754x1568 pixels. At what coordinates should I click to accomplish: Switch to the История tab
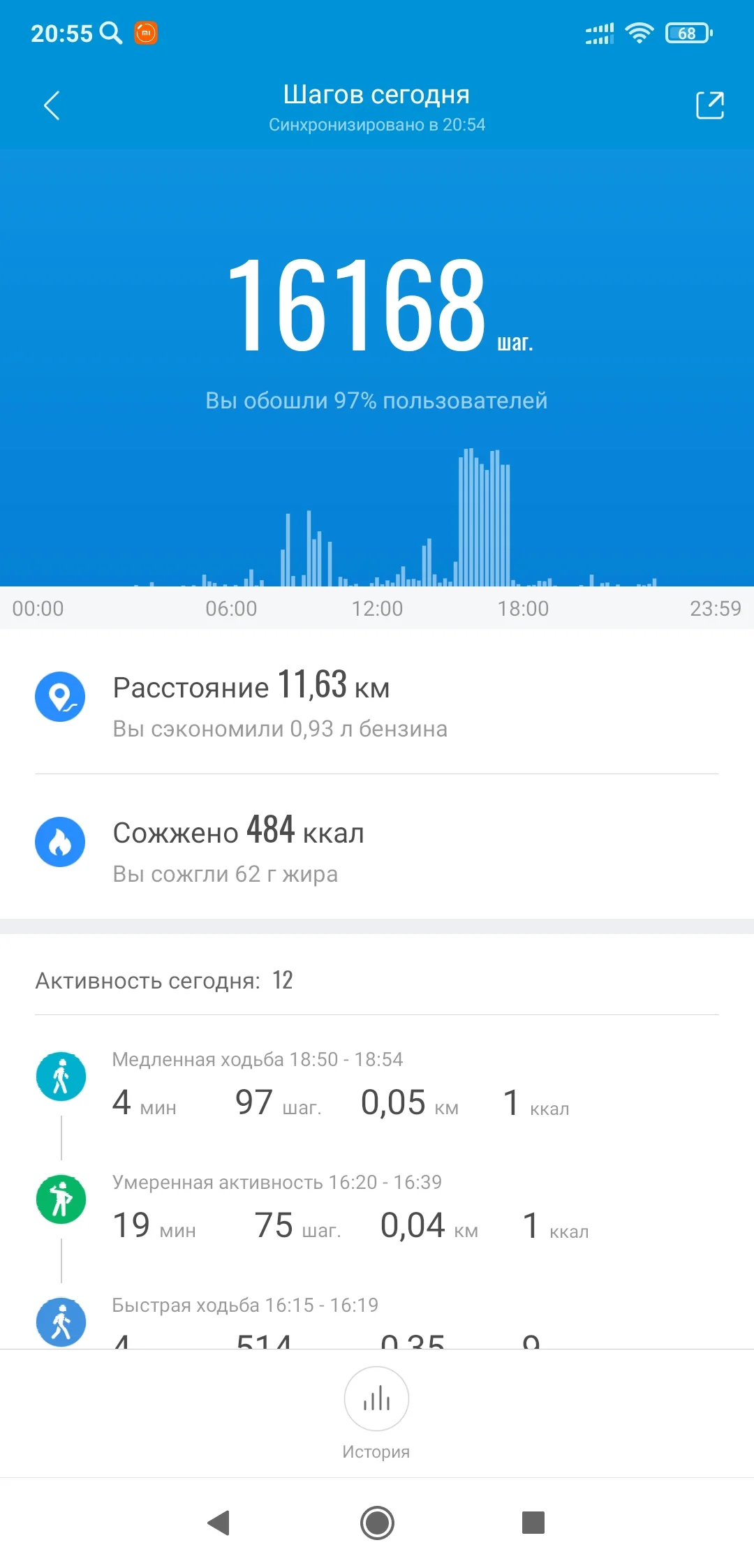click(376, 1450)
